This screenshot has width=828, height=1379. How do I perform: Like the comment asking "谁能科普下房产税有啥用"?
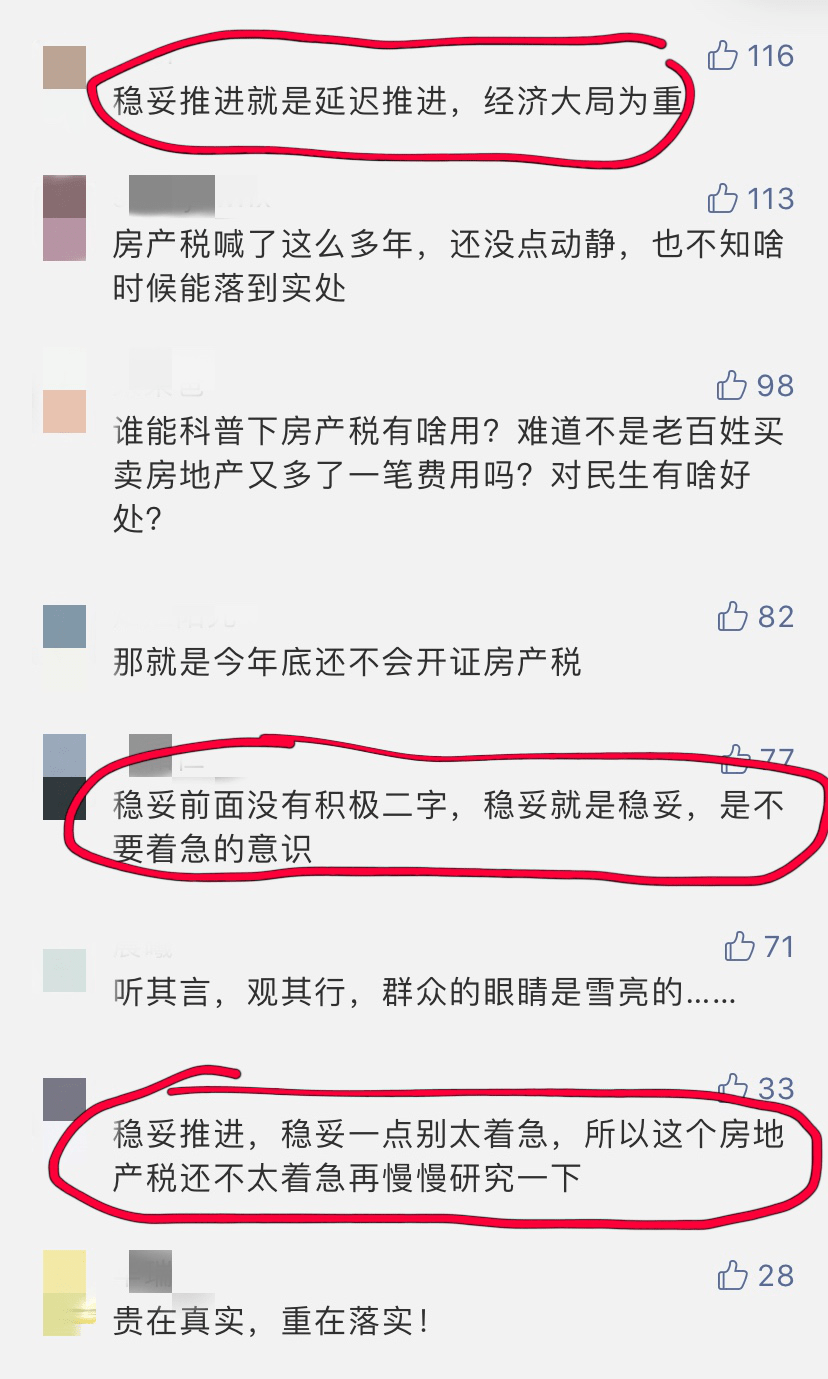click(732, 385)
